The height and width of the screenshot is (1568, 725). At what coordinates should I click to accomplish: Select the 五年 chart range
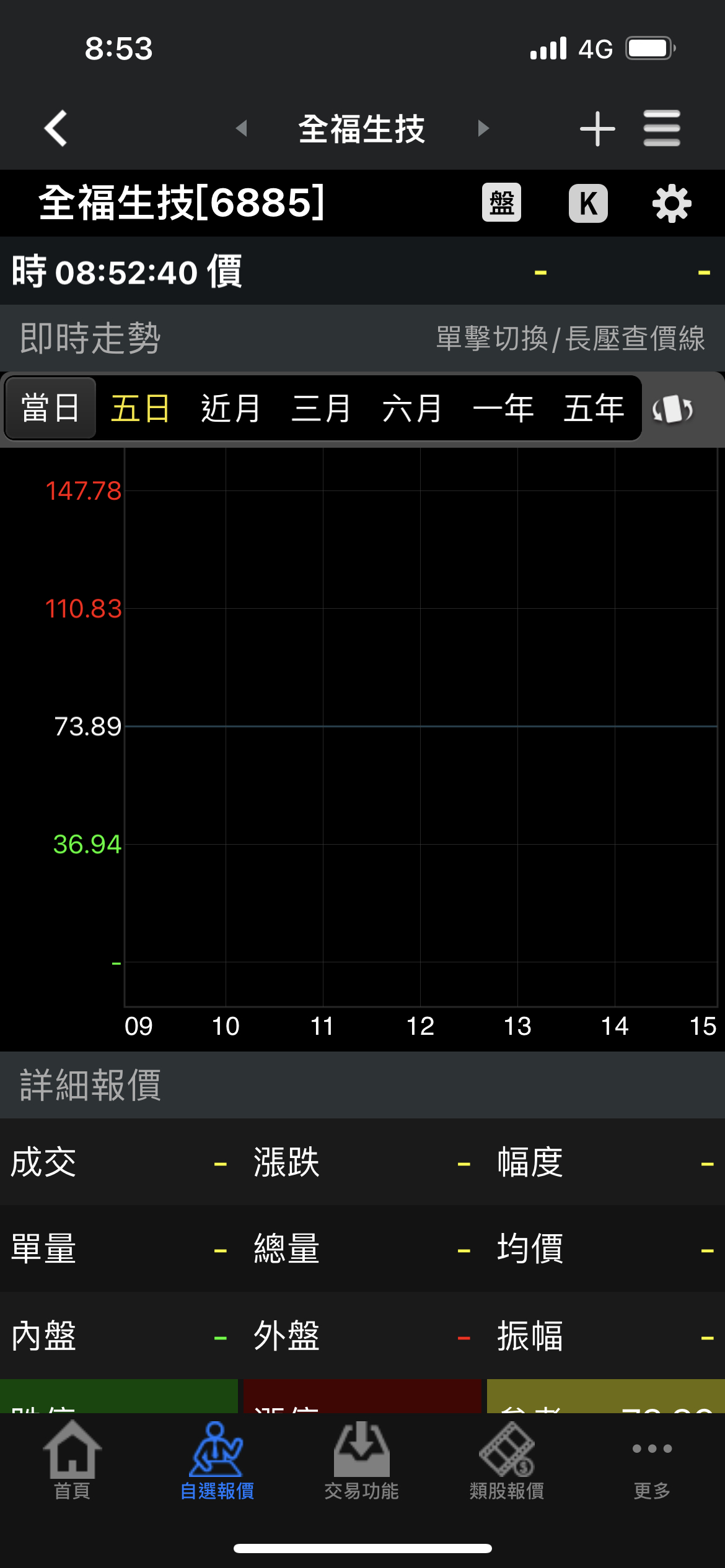point(594,408)
